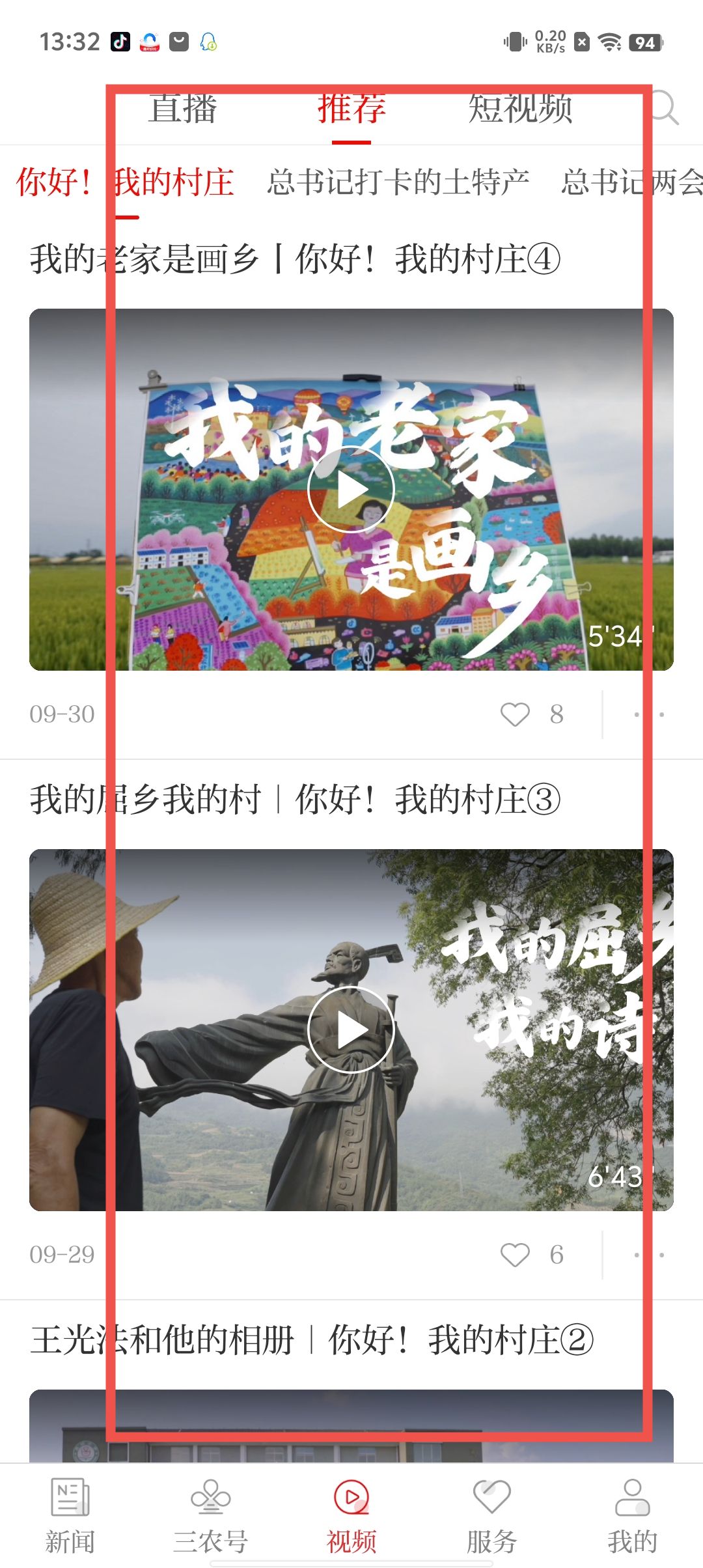Switch to the 服务 tab
The height and width of the screenshot is (1568, 703).
(492, 1515)
